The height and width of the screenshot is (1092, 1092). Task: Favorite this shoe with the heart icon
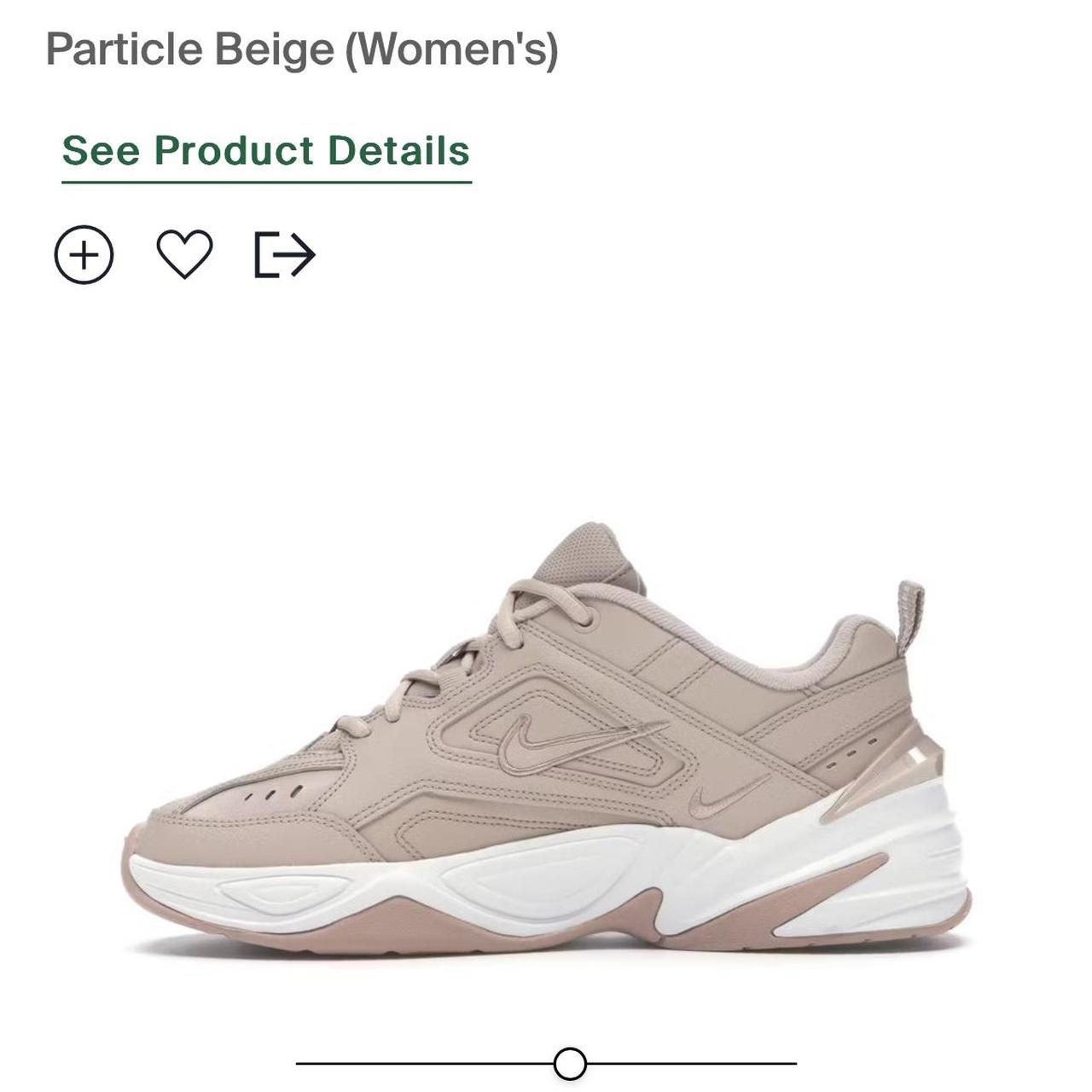pyautogui.click(x=184, y=254)
